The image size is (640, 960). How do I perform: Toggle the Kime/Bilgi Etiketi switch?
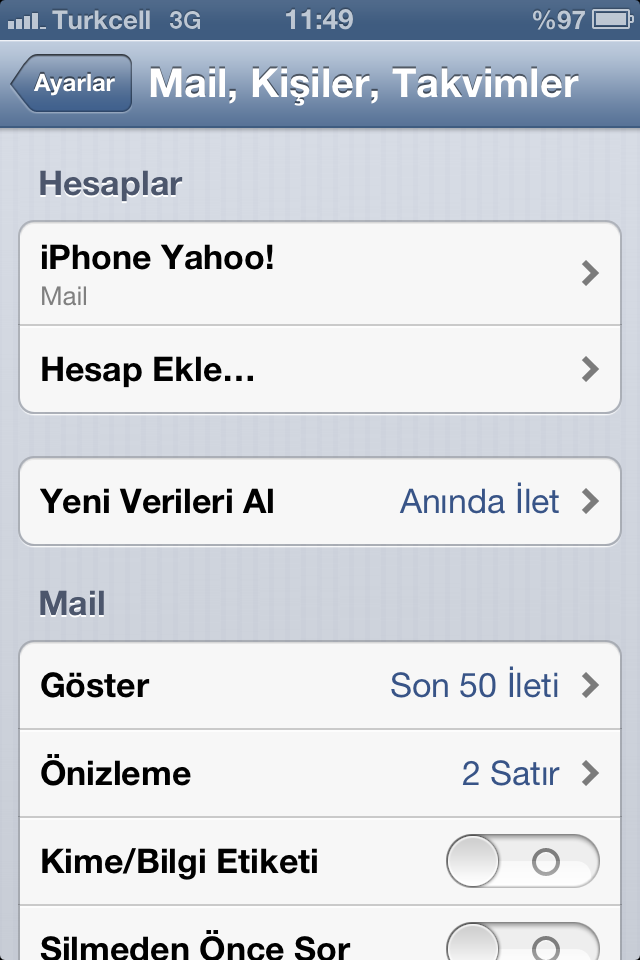coord(522,861)
